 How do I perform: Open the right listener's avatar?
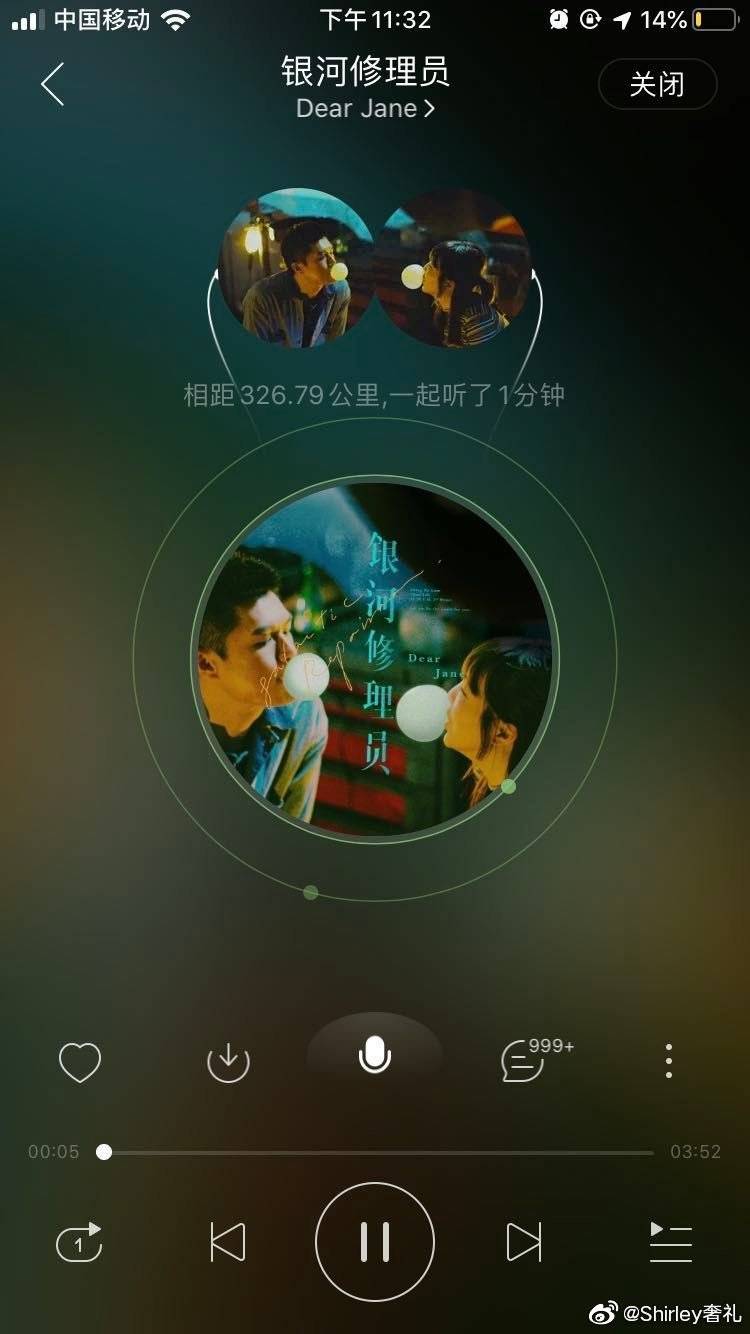(453, 268)
